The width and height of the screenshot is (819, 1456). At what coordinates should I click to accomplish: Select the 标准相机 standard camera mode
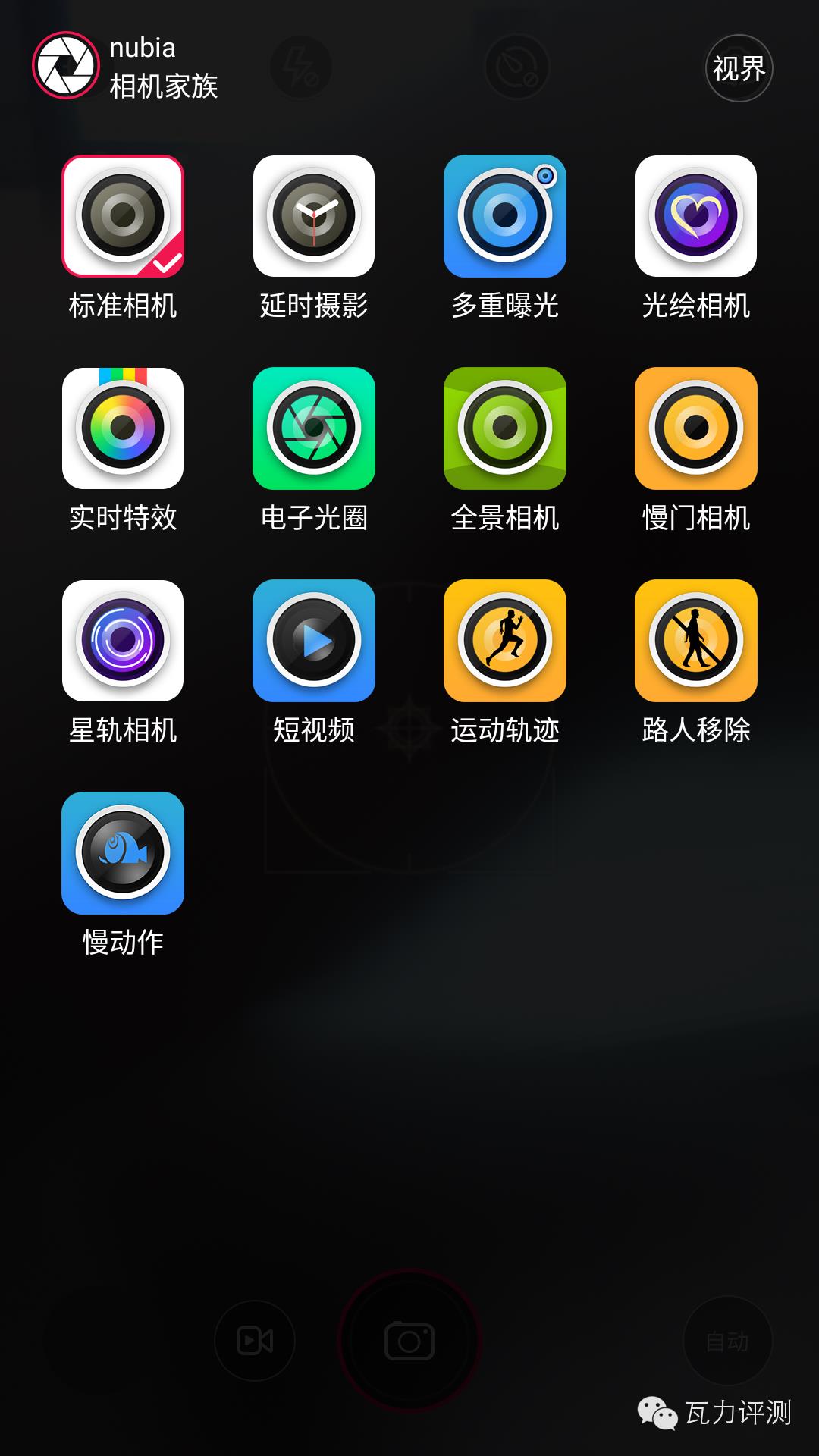(x=123, y=216)
